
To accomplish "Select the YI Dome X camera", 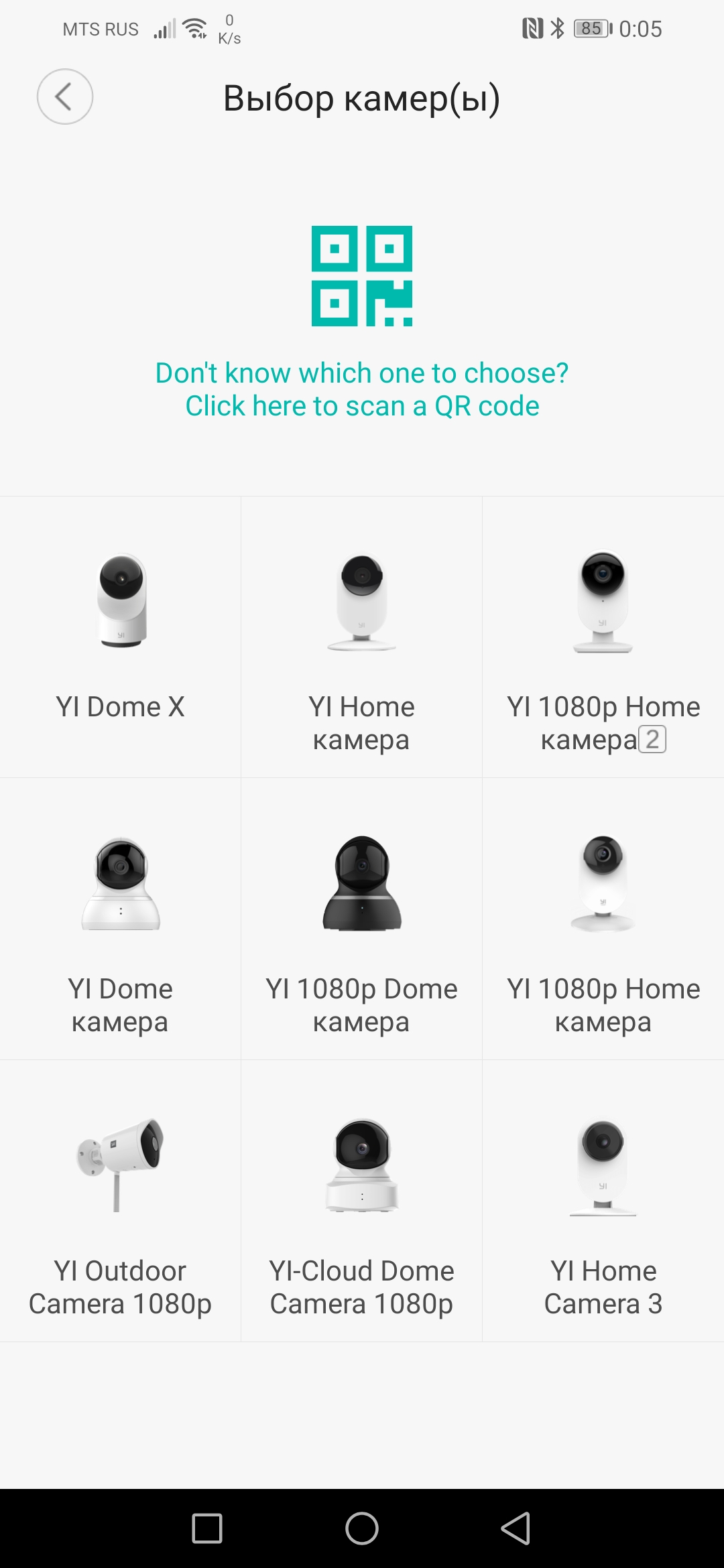I will click(x=121, y=637).
